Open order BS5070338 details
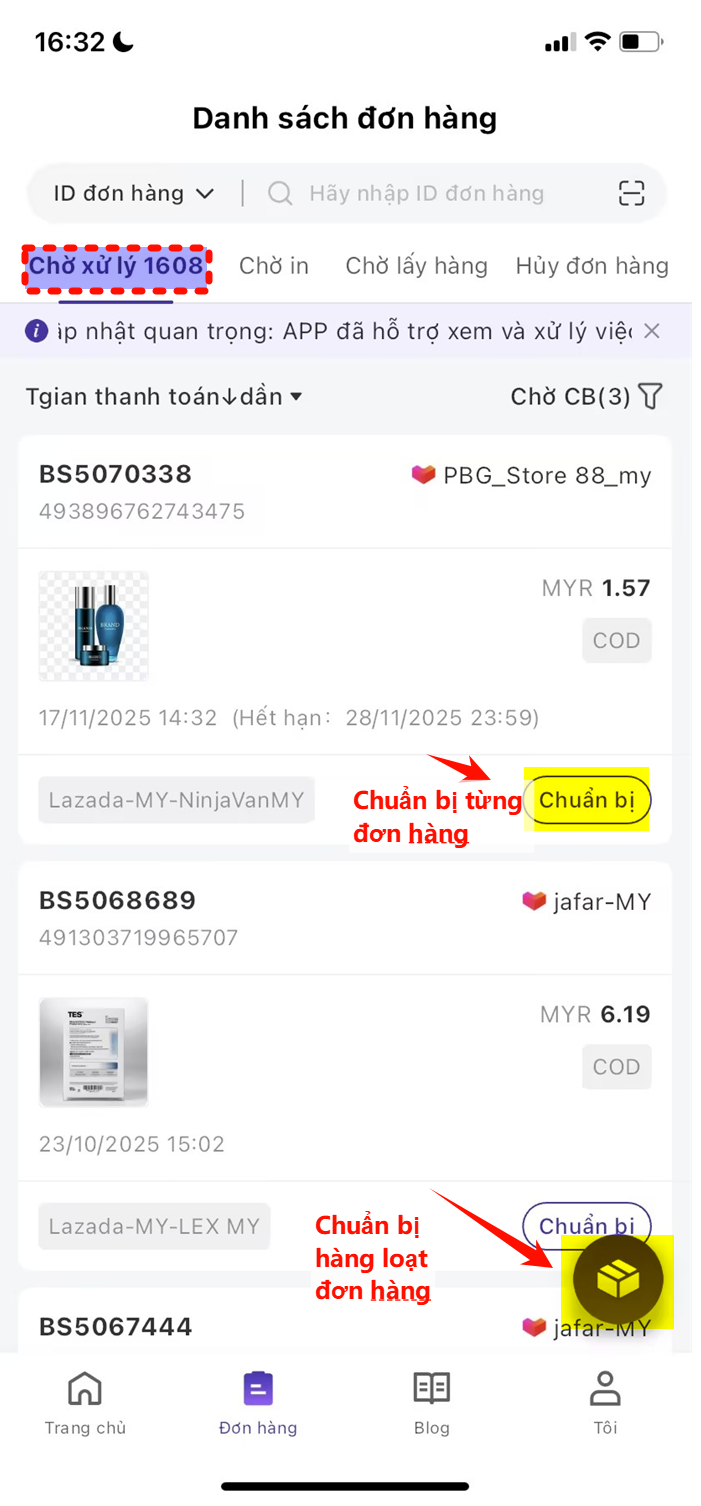 click(115, 474)
